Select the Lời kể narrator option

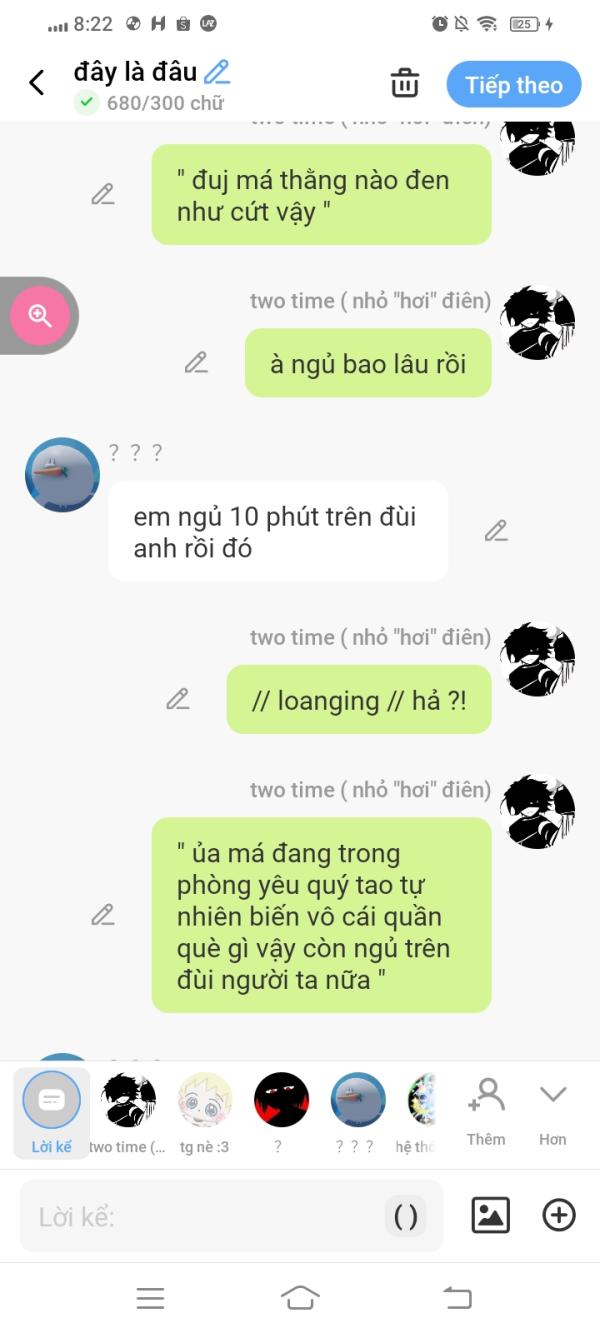[51, 1111]
